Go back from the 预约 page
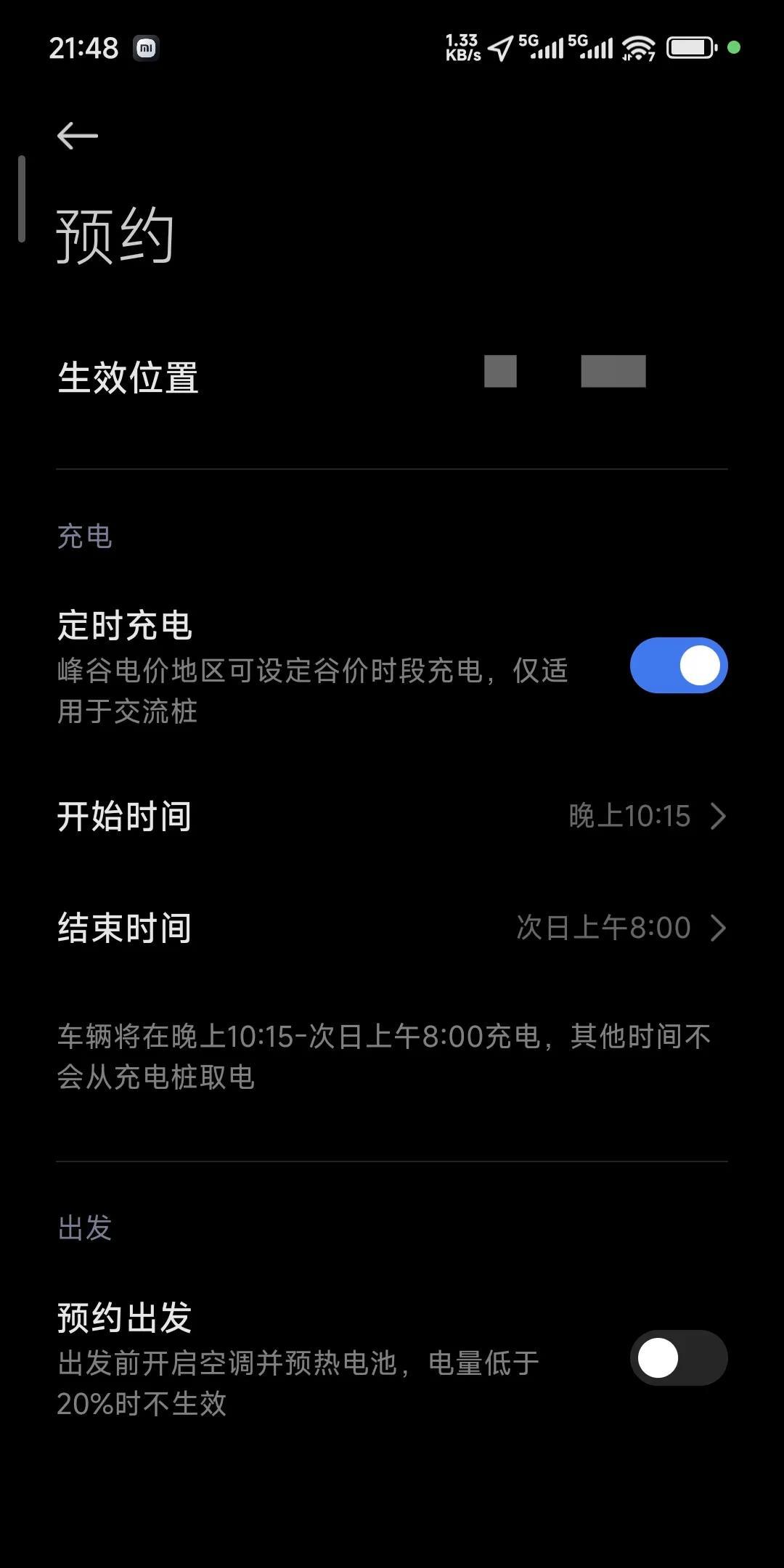784x1568 pixels. [x=77, y=136]
